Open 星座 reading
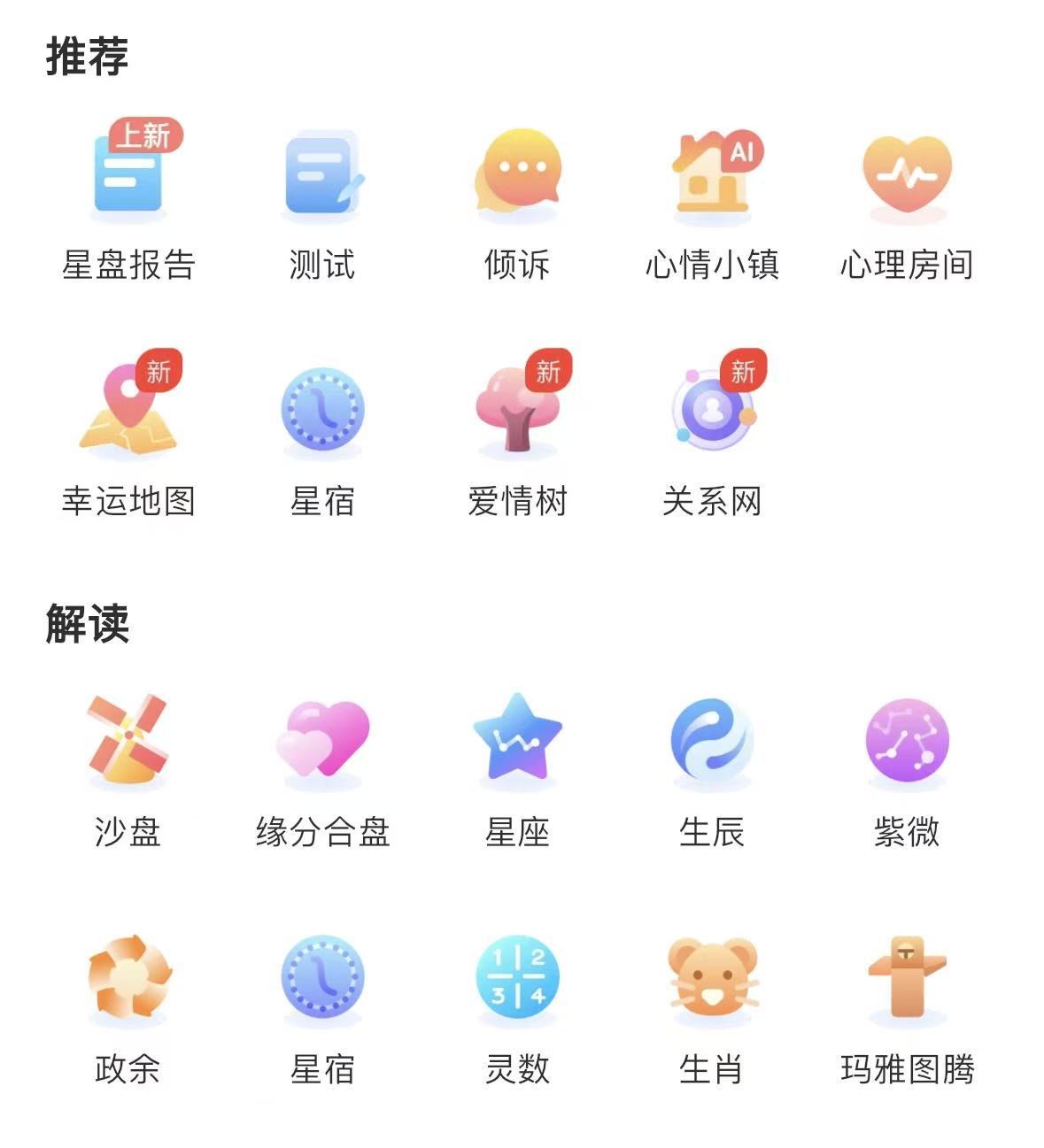The height and width of the screenshot is (1148, 1044). point(517,740)
